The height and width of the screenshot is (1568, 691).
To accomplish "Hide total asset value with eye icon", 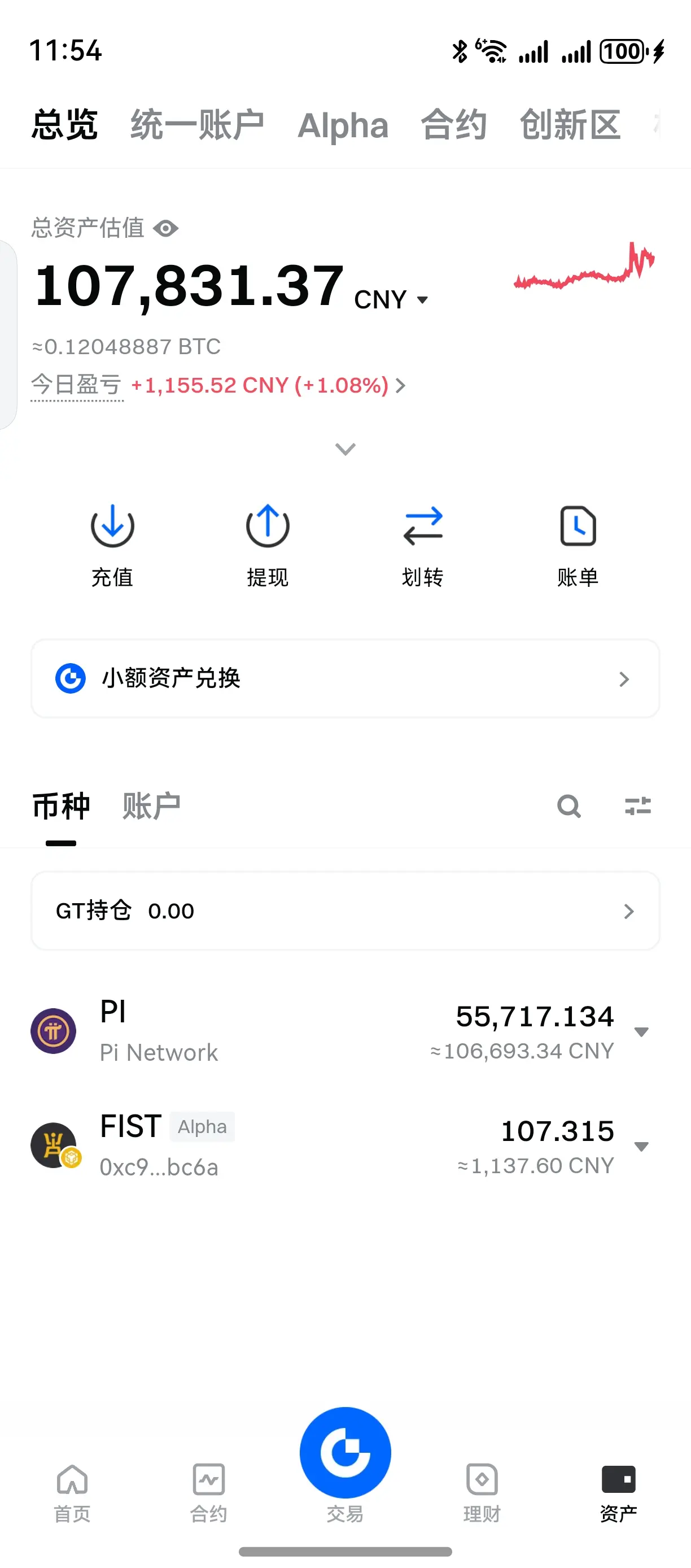I will (165, 229).
